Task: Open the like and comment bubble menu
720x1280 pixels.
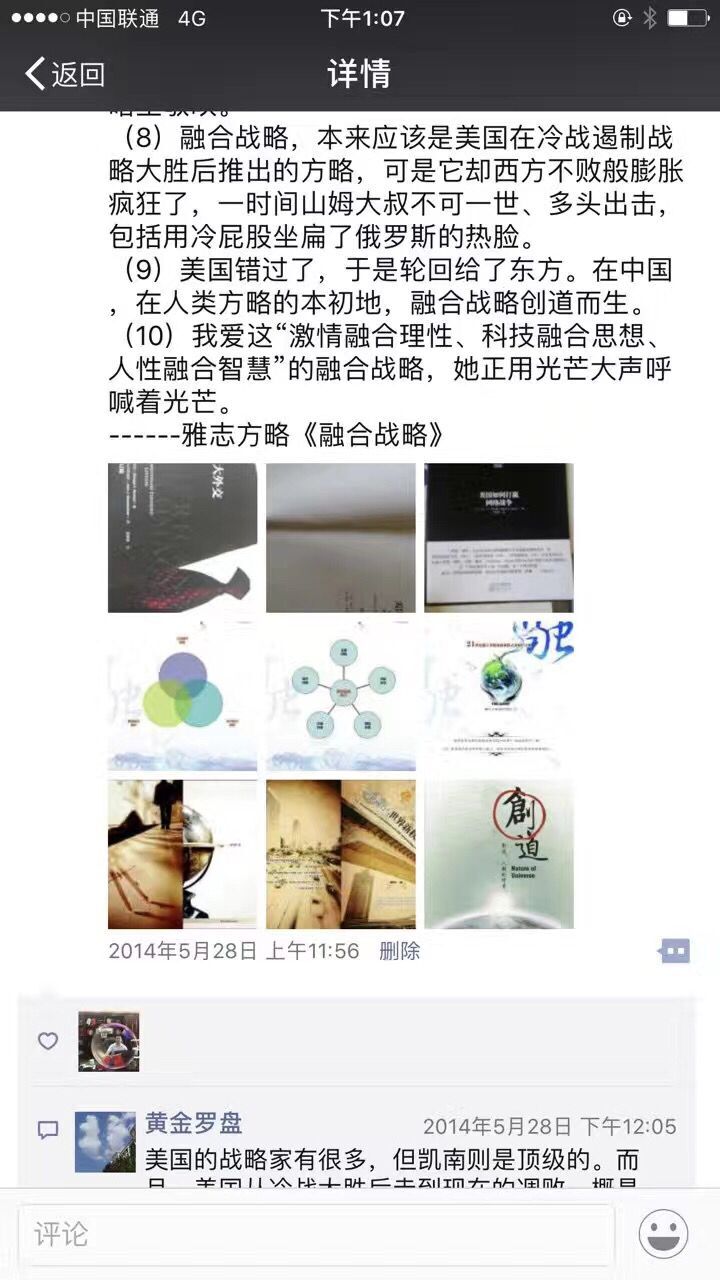Action: pyautogui.click(x=675, y=951)
